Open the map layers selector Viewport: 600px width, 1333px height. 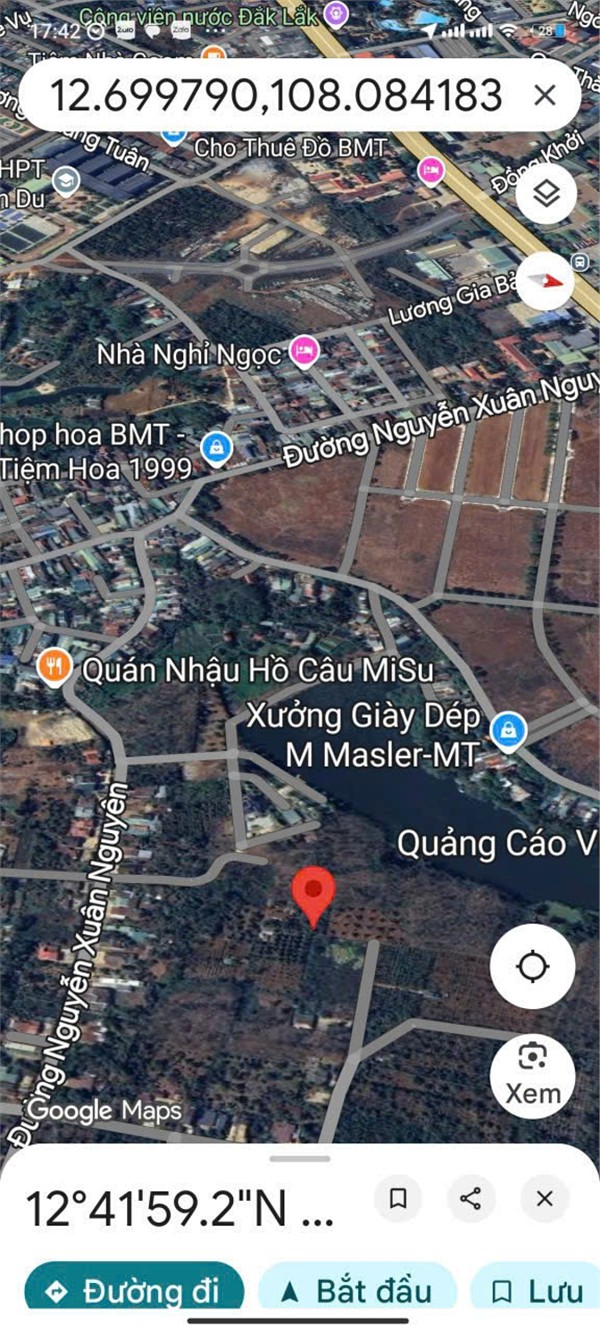(x=546, y=194)
